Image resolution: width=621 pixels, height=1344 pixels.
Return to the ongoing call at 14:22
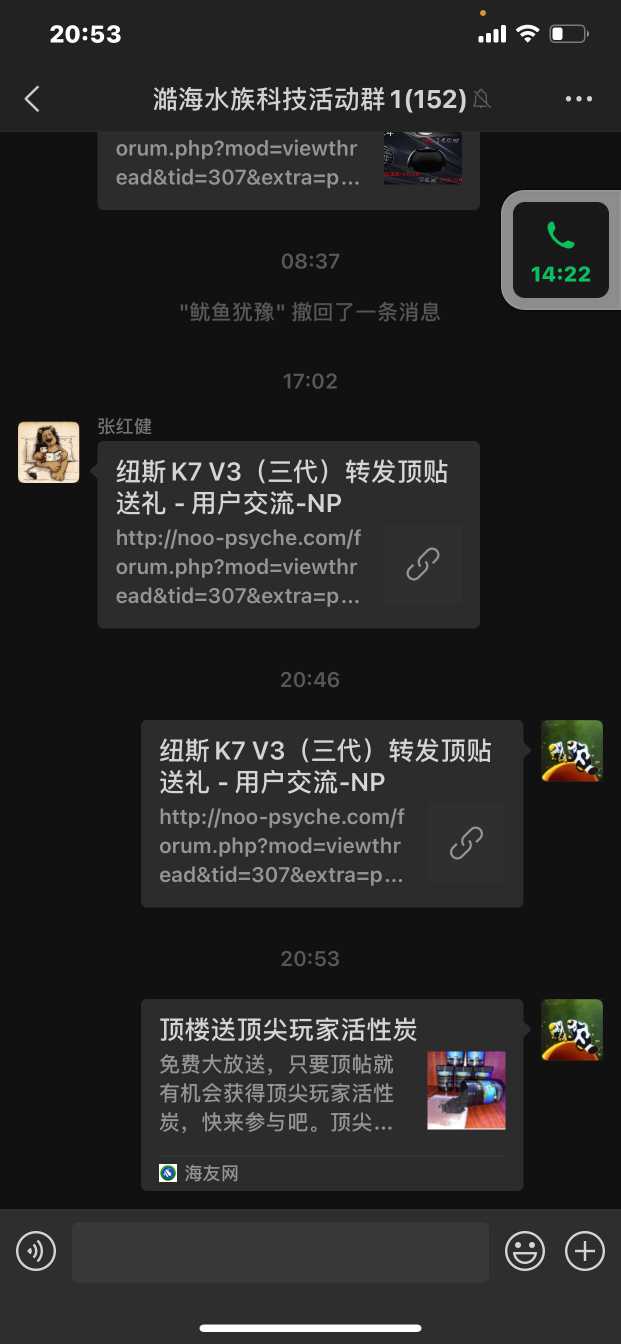click(x=560, y=251)
